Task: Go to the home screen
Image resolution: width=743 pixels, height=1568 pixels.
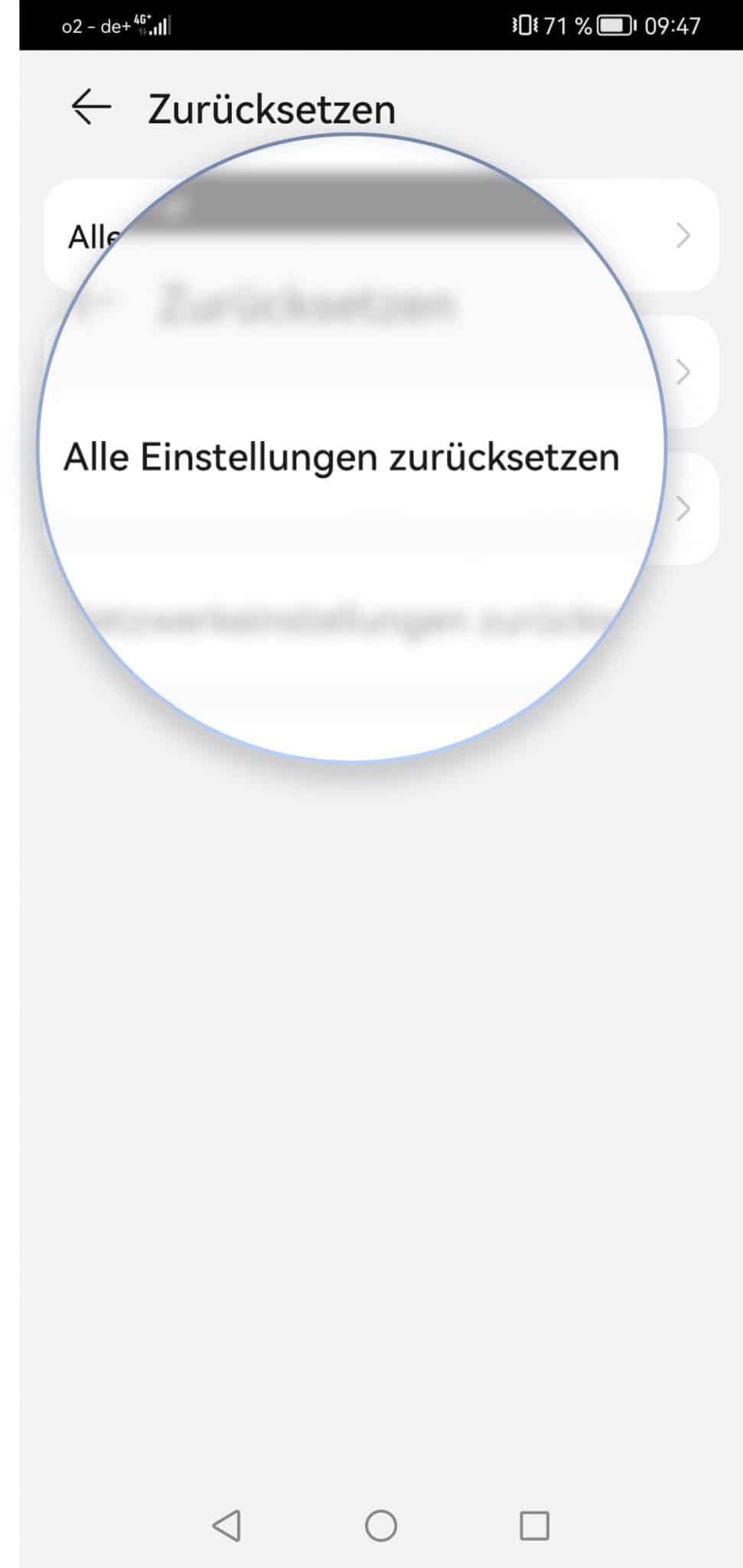Action: (380, 1525)
